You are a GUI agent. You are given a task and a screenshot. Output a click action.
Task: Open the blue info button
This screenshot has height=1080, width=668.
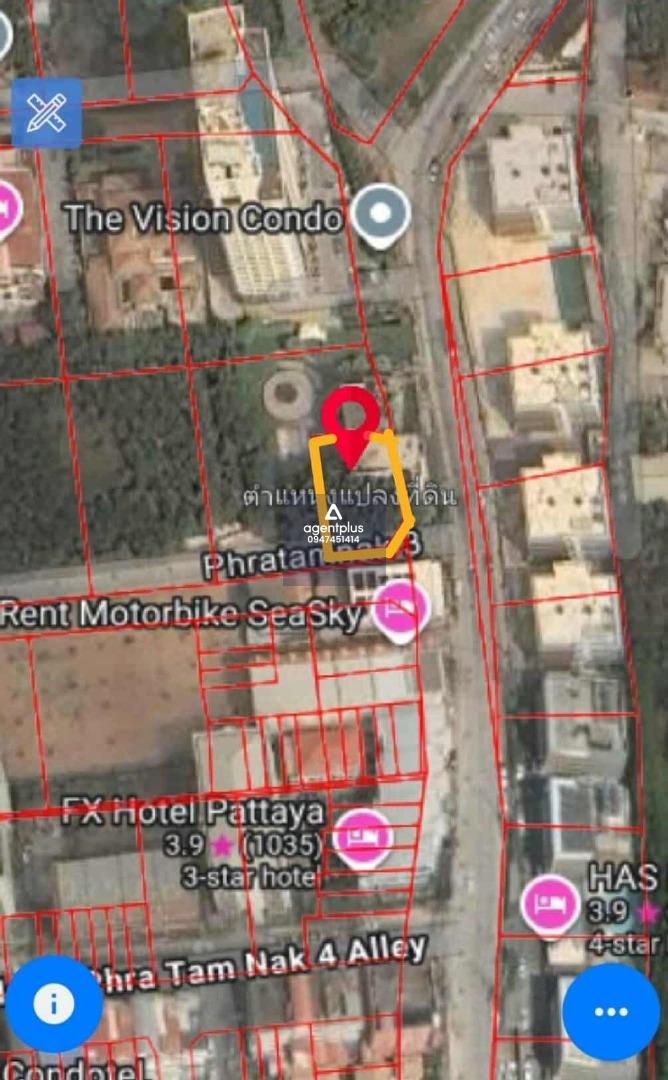pyautogui.click(x=54, y=1003)
